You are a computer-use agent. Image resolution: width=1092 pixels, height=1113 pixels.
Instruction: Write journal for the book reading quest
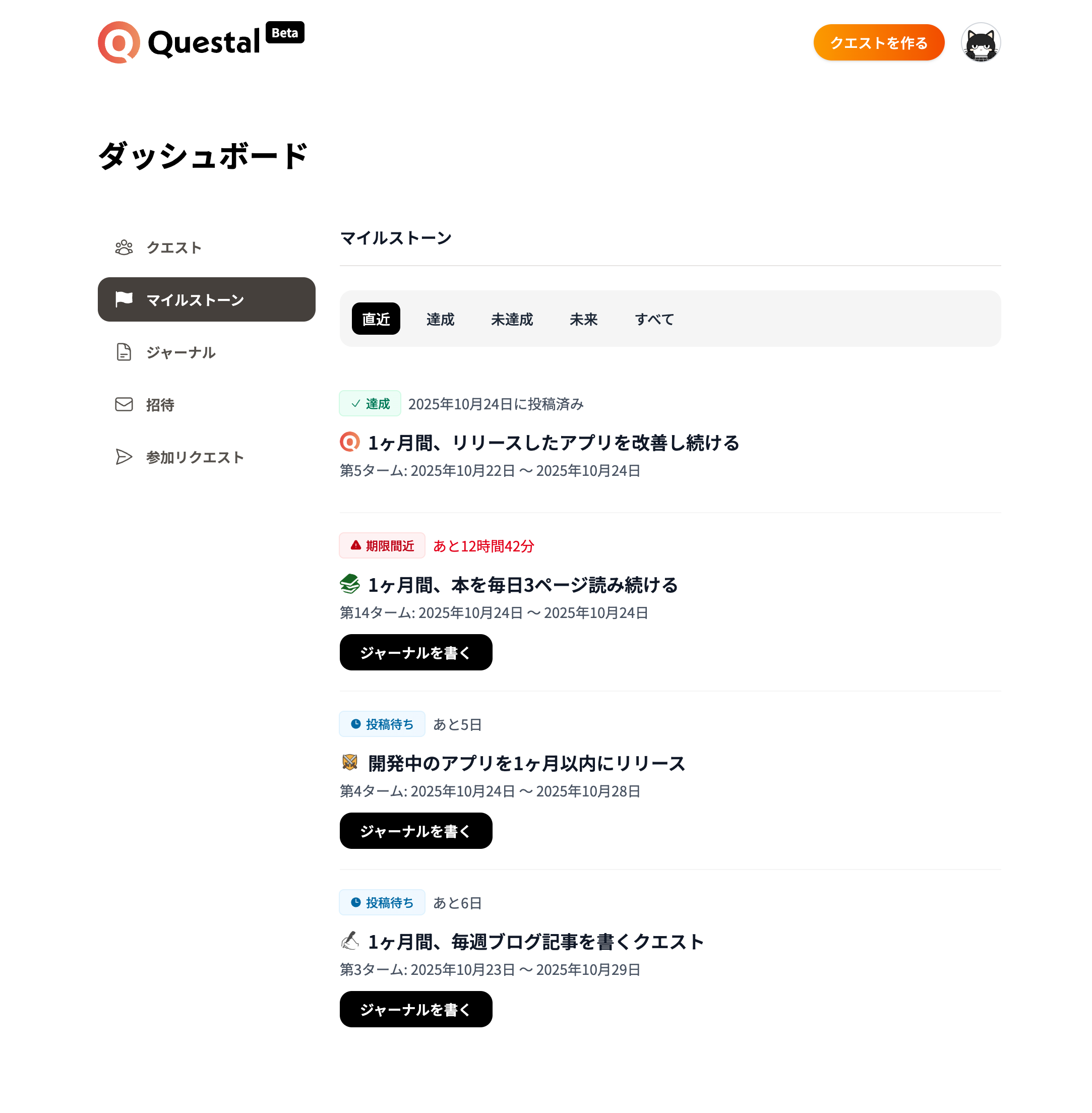(x=415, y=653)
